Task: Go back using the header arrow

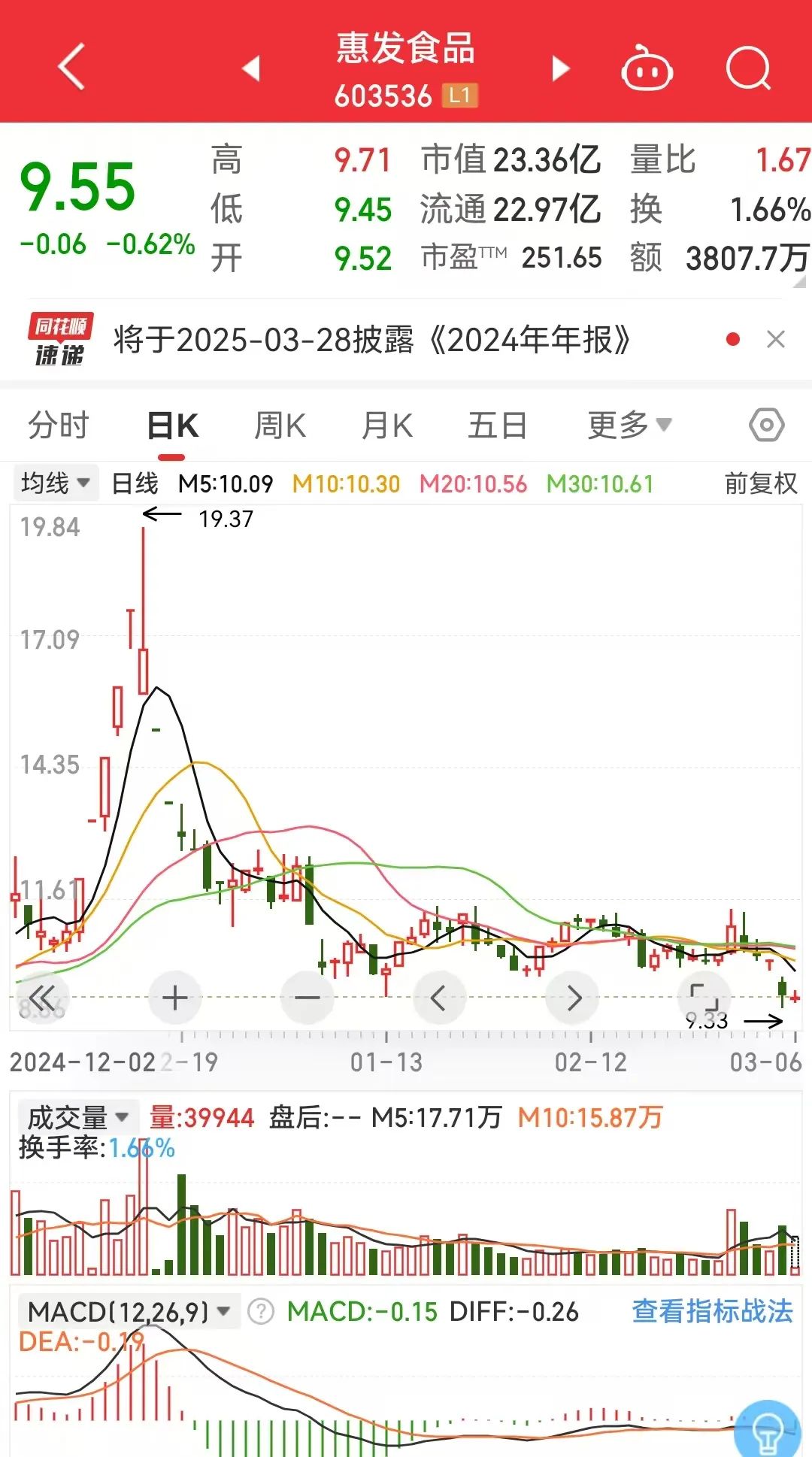Action: pos(71,68)
